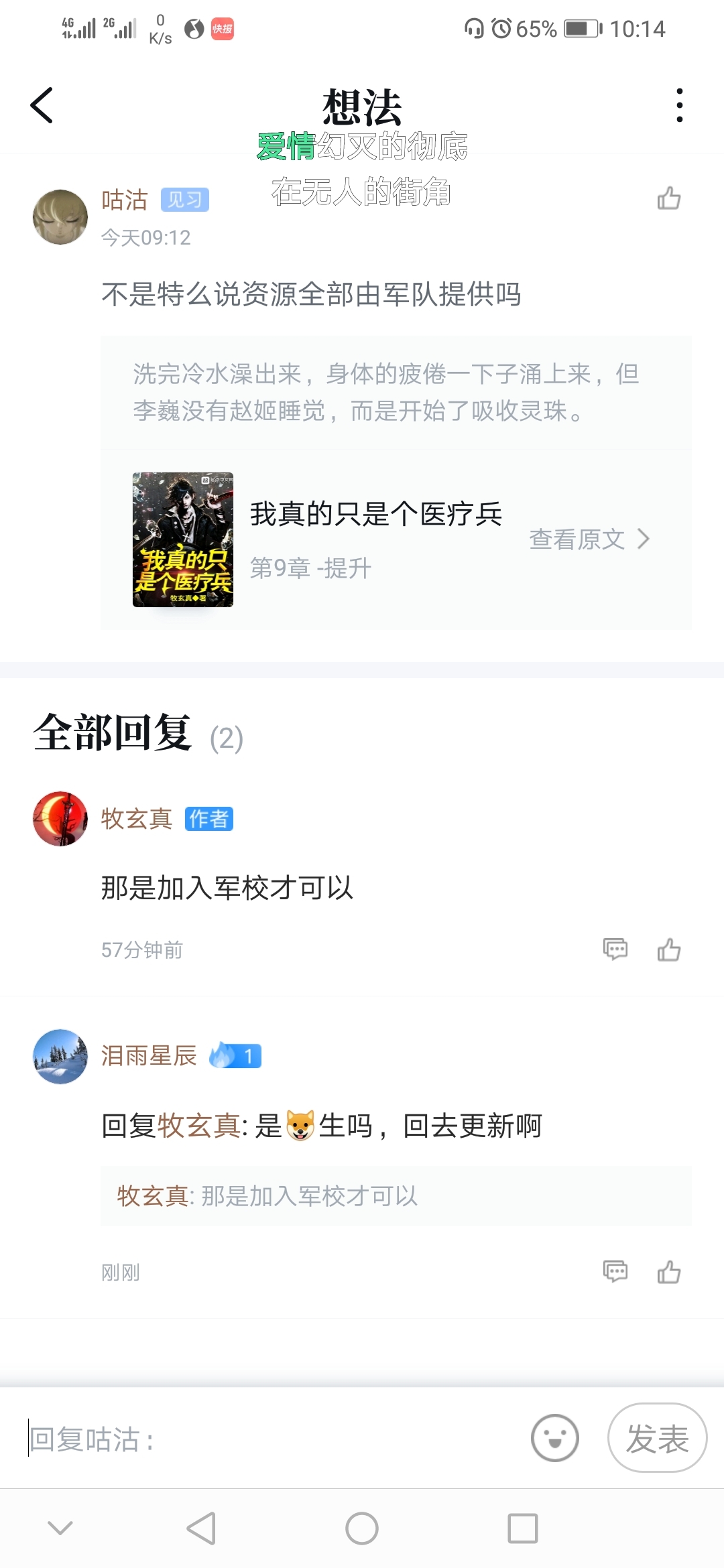Screen dimensions: 724x1568
Task: Focus the 回复咕沽 reply input field
Action: point(268,1439)
